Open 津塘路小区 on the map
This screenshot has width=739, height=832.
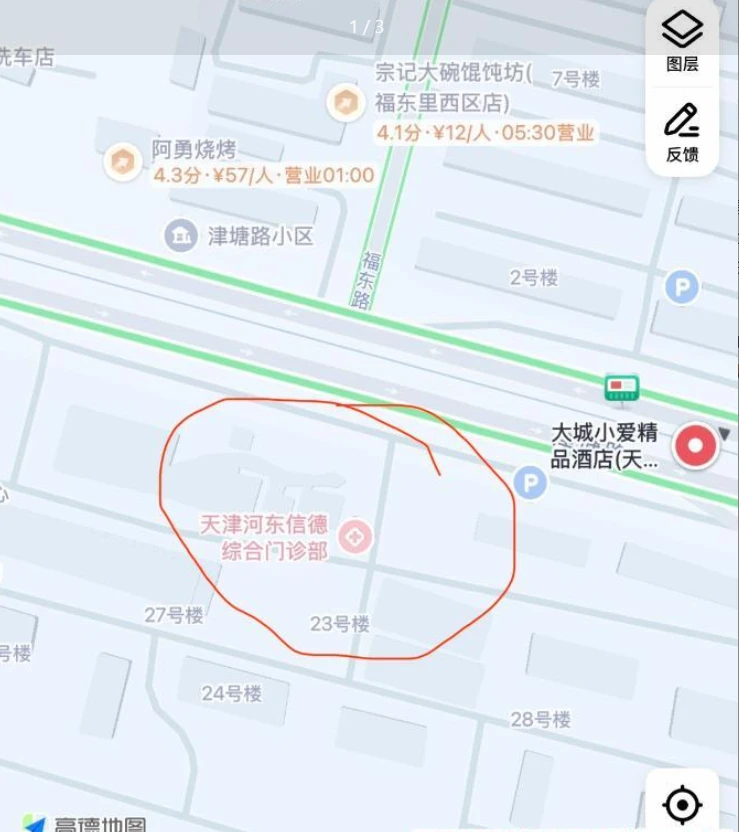(x=180, y=236)
